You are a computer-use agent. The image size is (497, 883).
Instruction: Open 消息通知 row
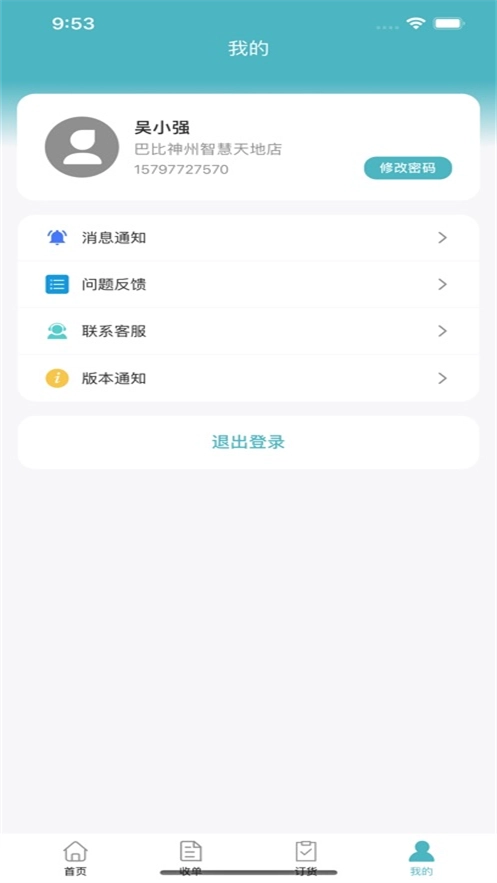pyautogui.click(x=248, y=238)
